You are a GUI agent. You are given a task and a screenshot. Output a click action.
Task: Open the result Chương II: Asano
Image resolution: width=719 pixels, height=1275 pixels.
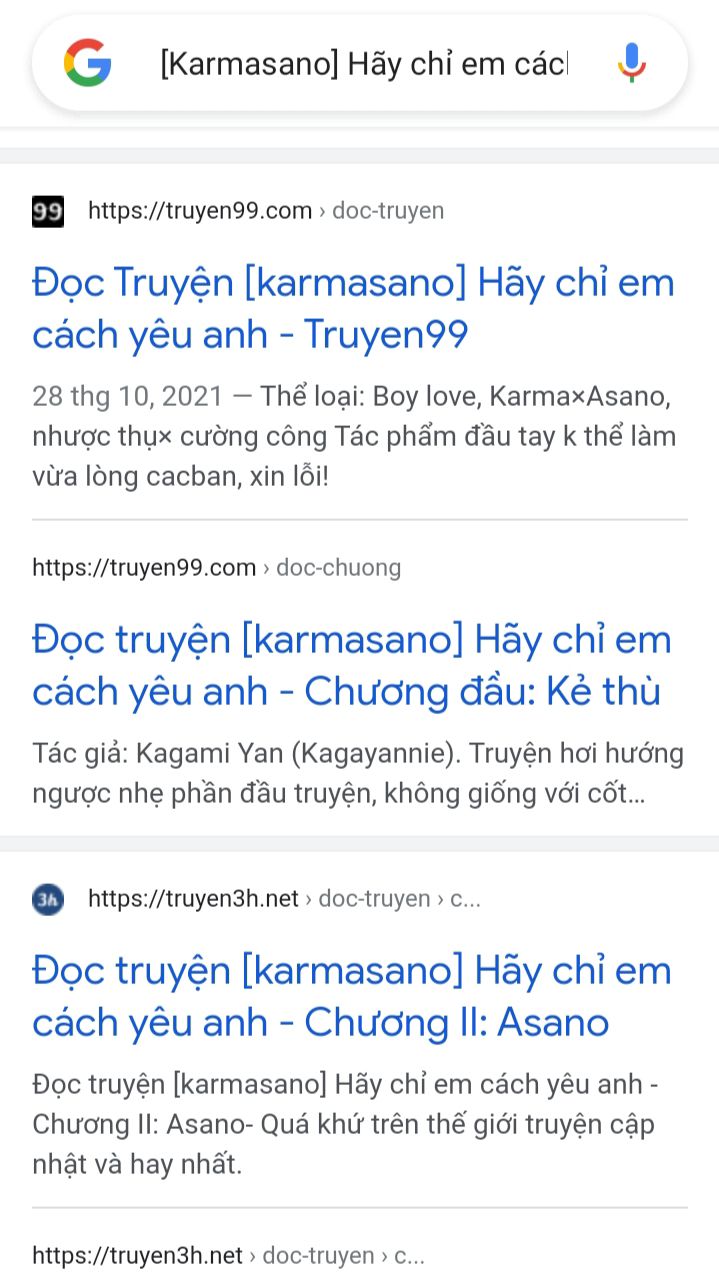click(351, 997)
